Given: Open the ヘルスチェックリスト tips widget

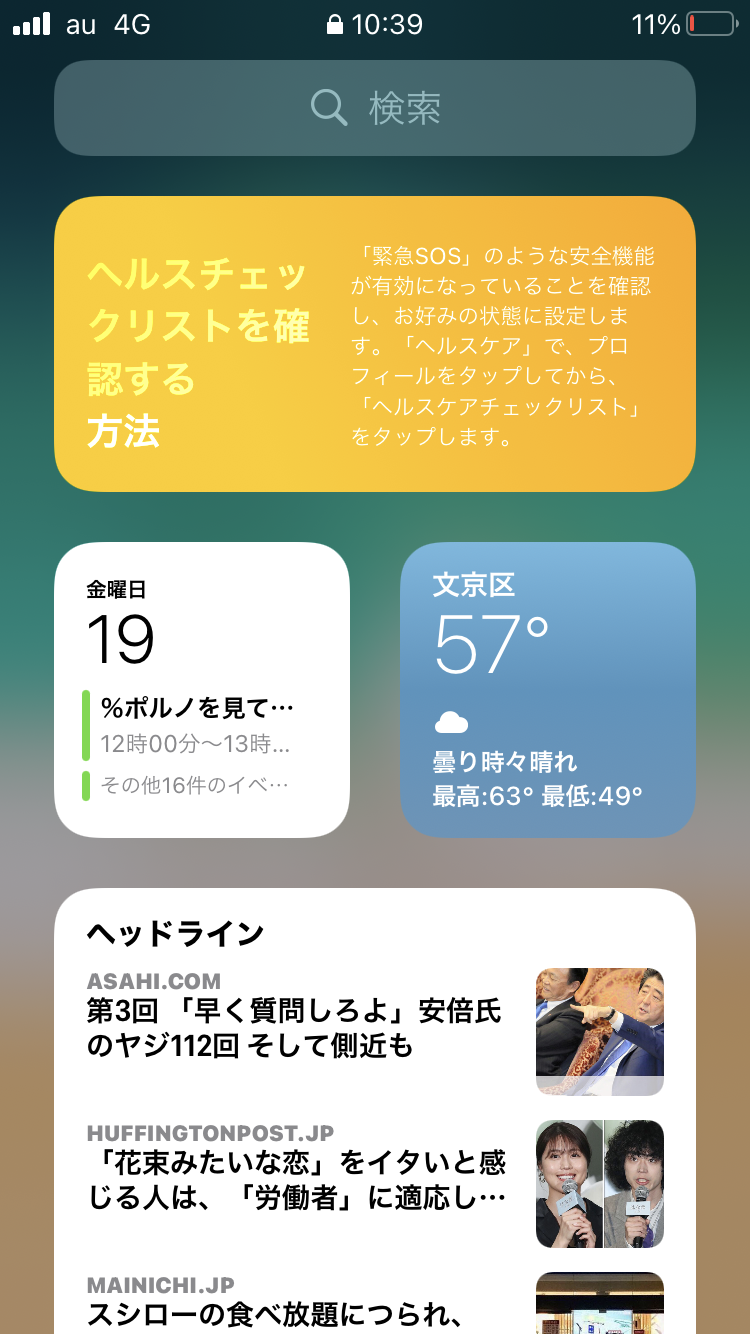Looking at the screenshot, I should pyautogui.click(x=375, y=344).
